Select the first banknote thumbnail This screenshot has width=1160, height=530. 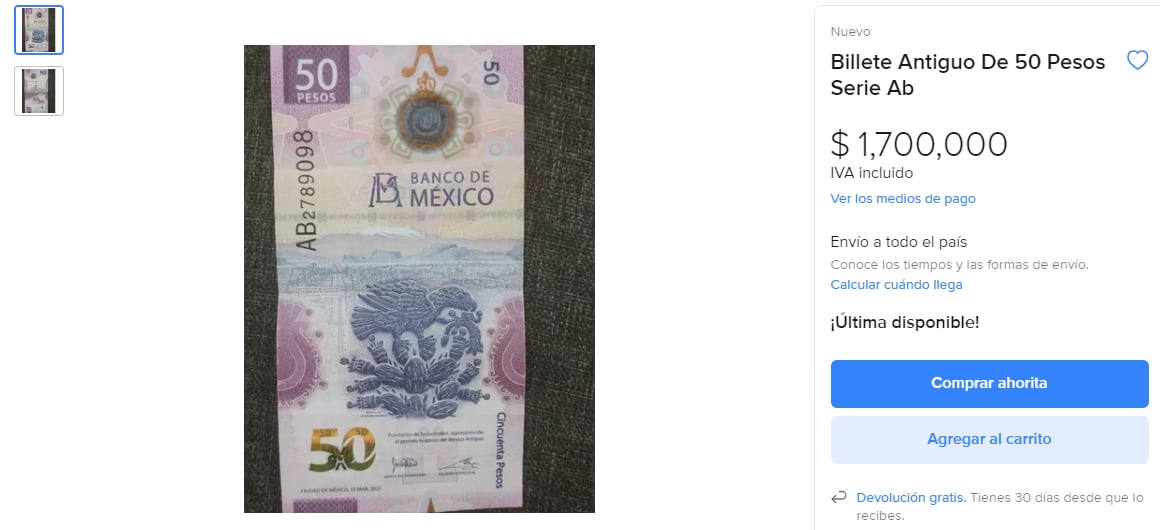(39, 30)
